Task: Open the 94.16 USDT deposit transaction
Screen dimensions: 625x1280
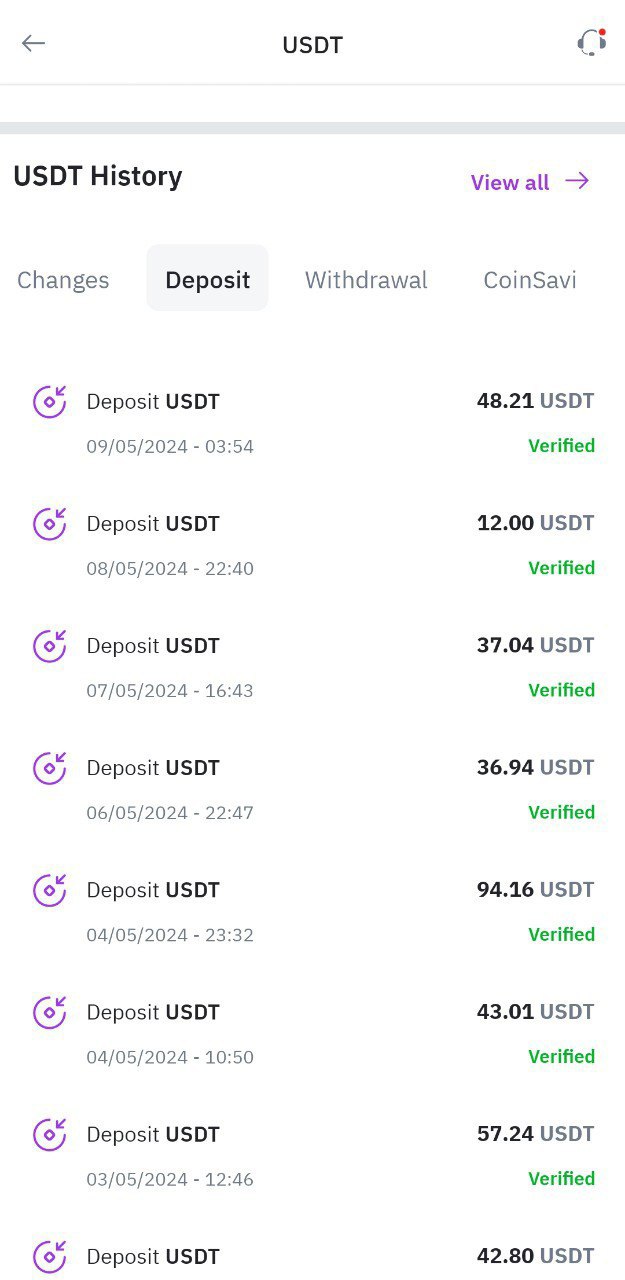Action: (x=312, y=911)
